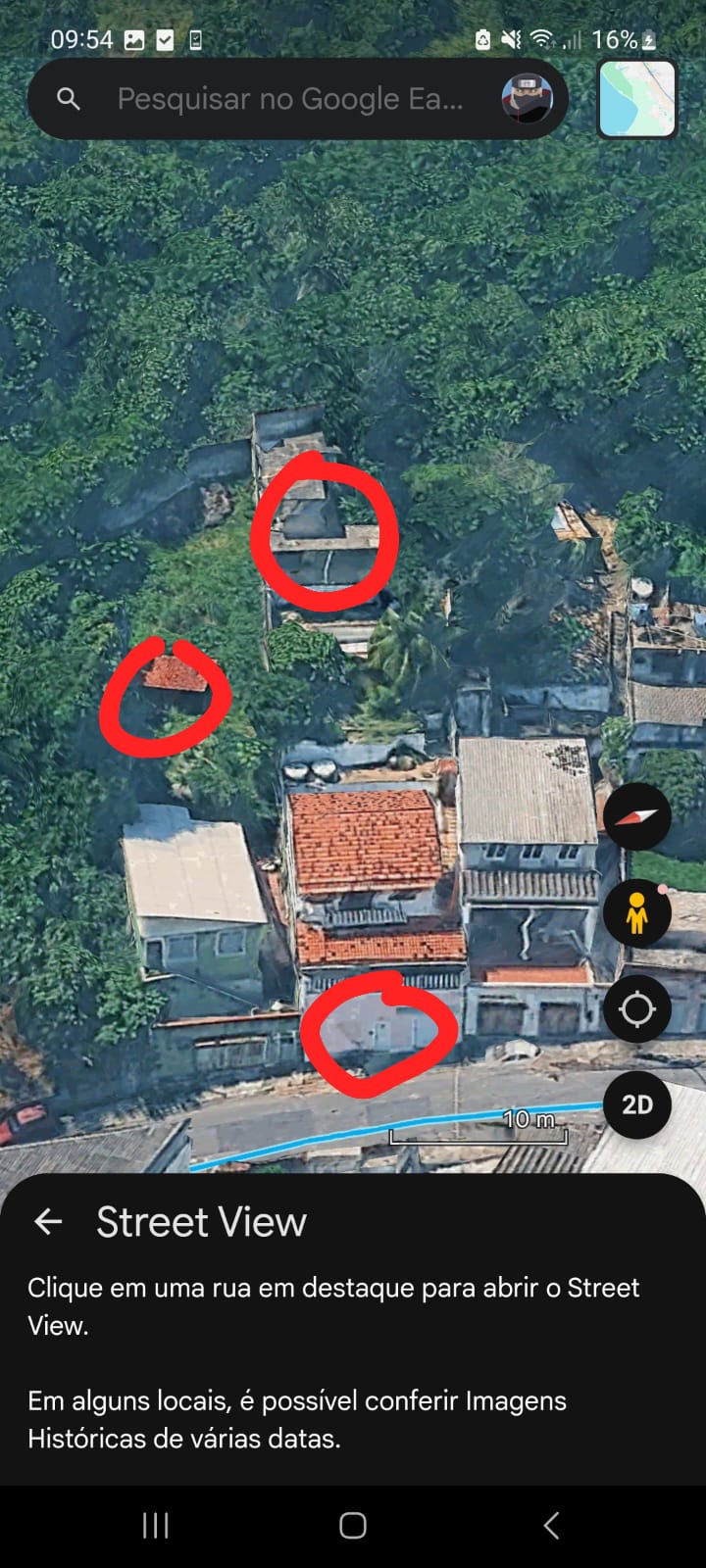
Task: Tap the Google Earth search field
Action: click(x=289, y=99)
